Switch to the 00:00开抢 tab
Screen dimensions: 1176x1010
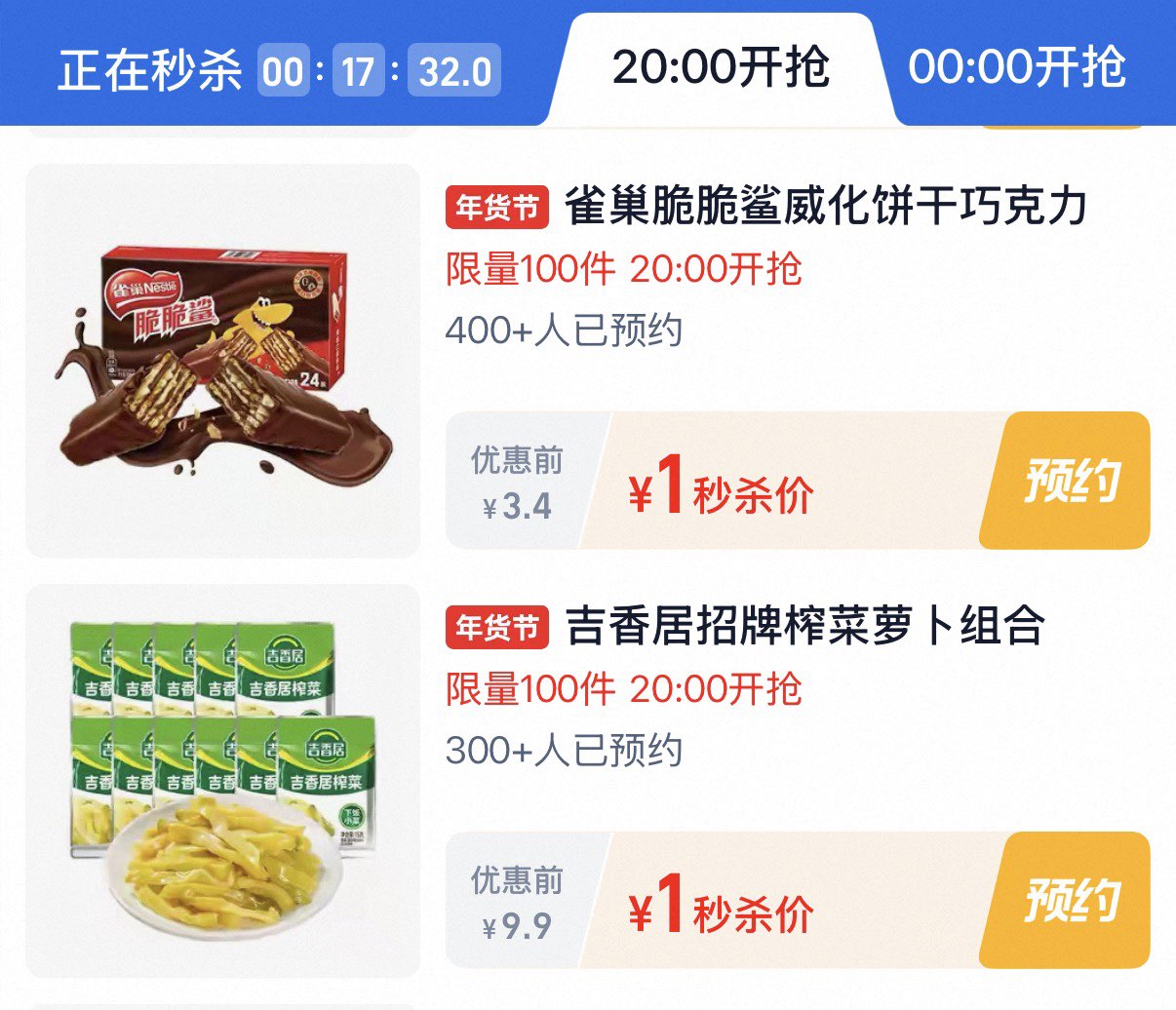tap(1017, 68)
